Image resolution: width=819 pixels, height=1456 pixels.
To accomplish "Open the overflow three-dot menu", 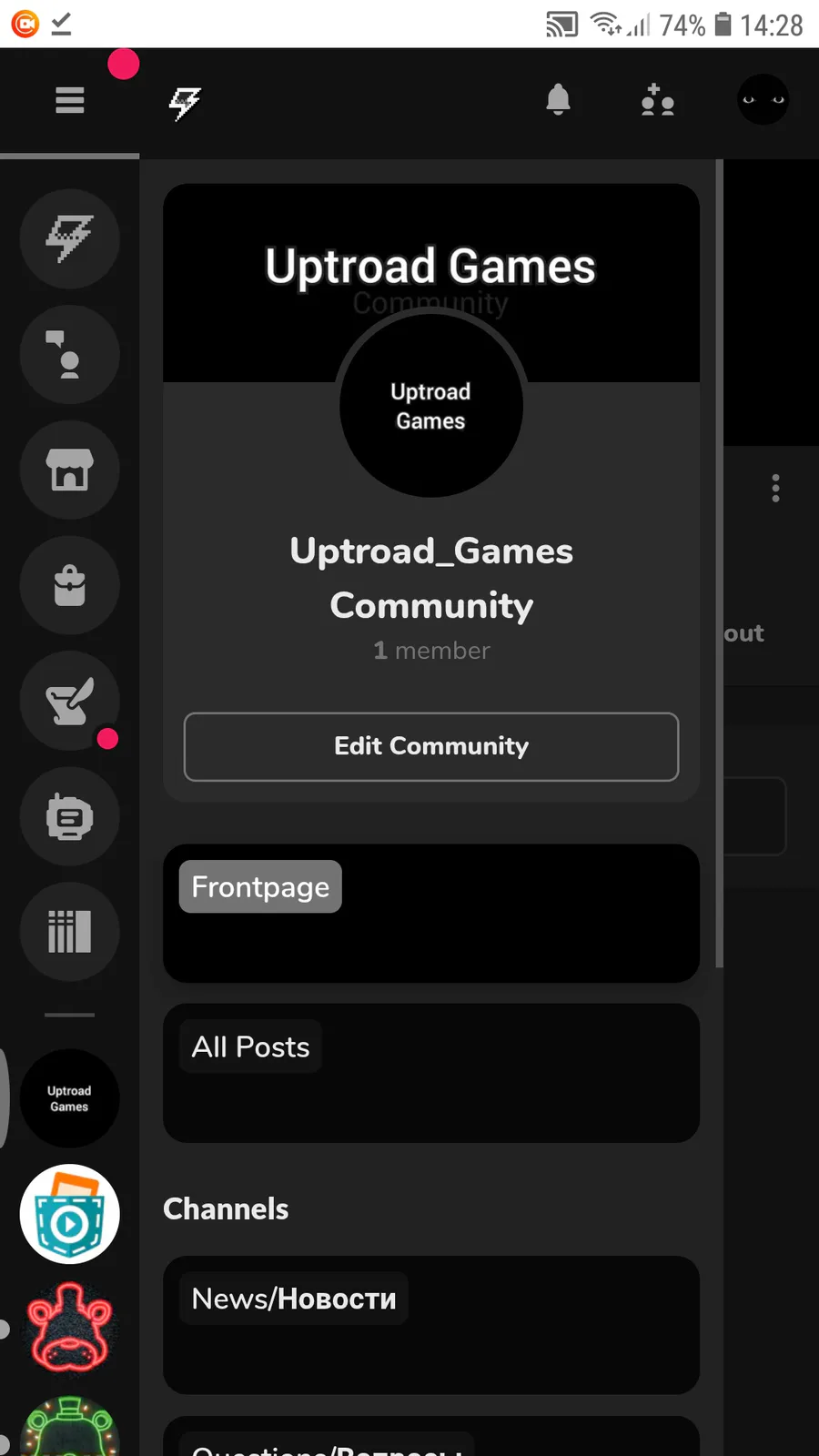I will pyautogui.click(x=775, y=488).
